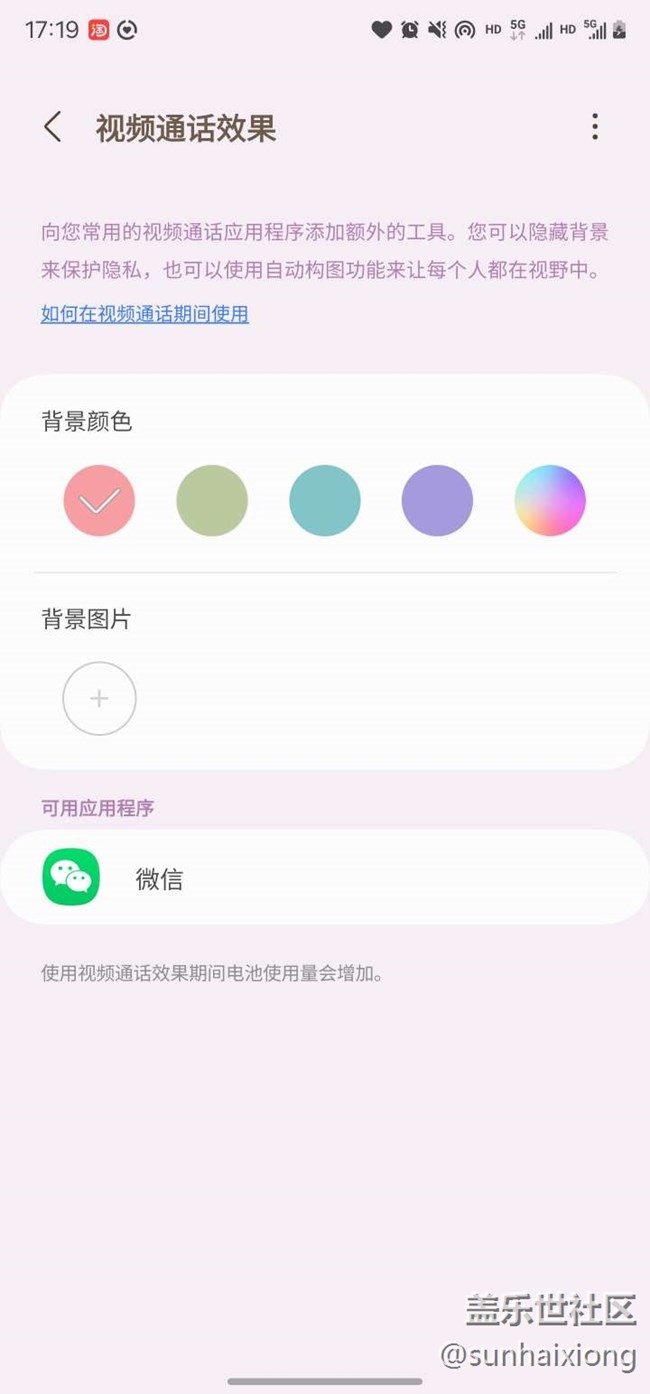Open the three-dot overflow menu
This screenshot has height=1394, width=650.
tap(594, 127)
